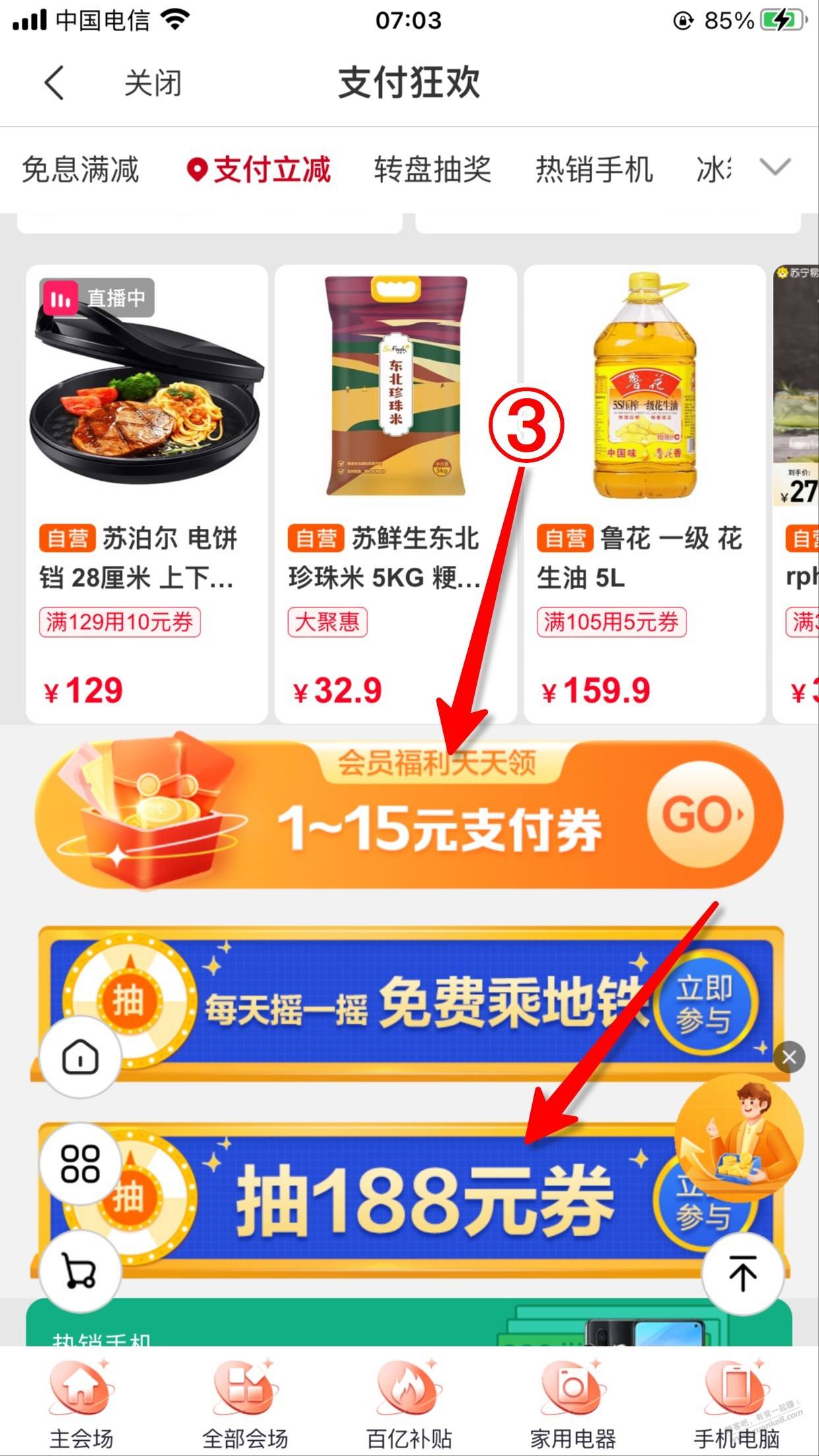Switch to the 热销手机 tab
The image size is (819, 1456).
(593, 169)
